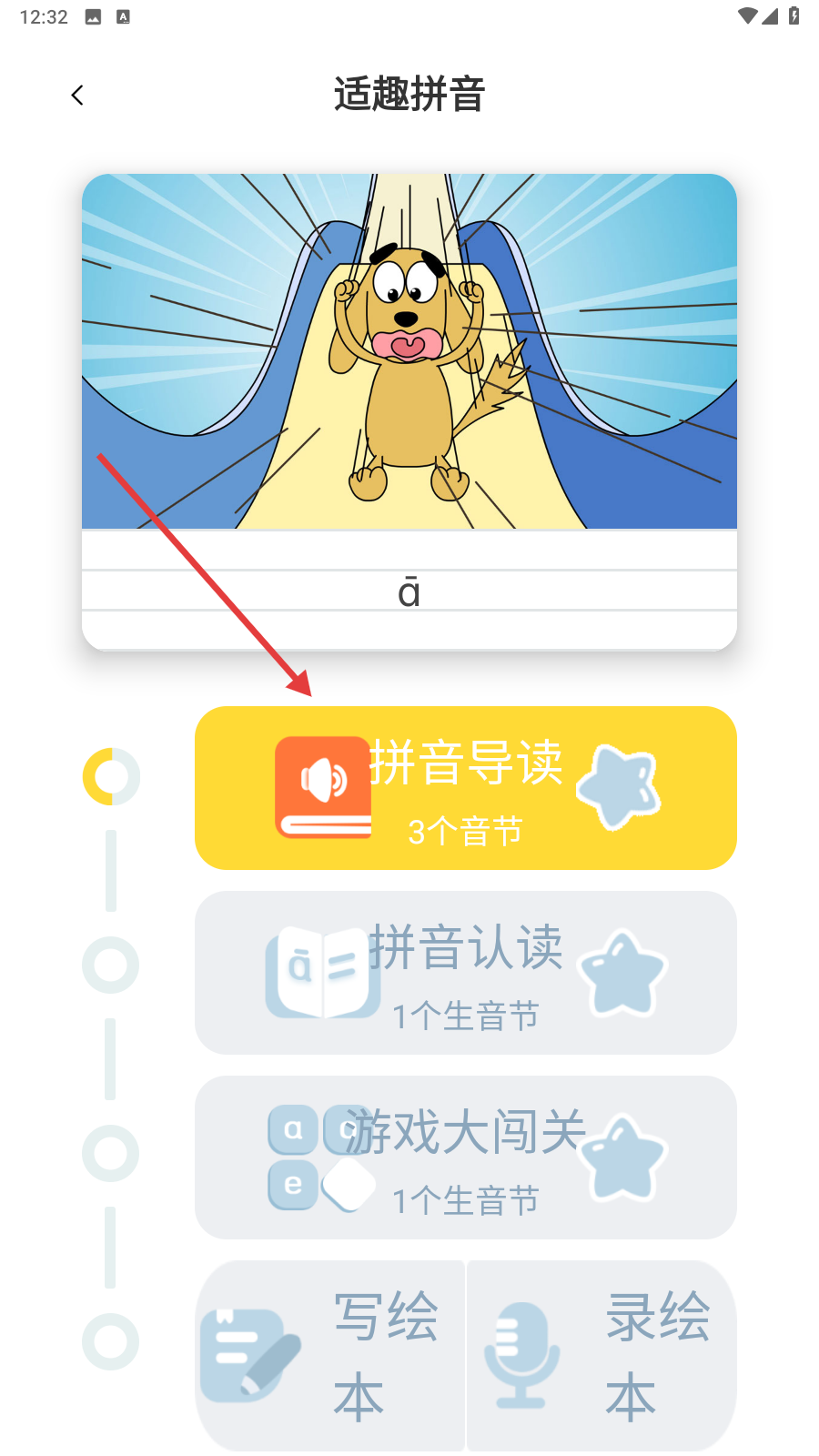819x1456 pixels.
Task: Tap the dog slide picture card
Action: (x=409, y=412)
